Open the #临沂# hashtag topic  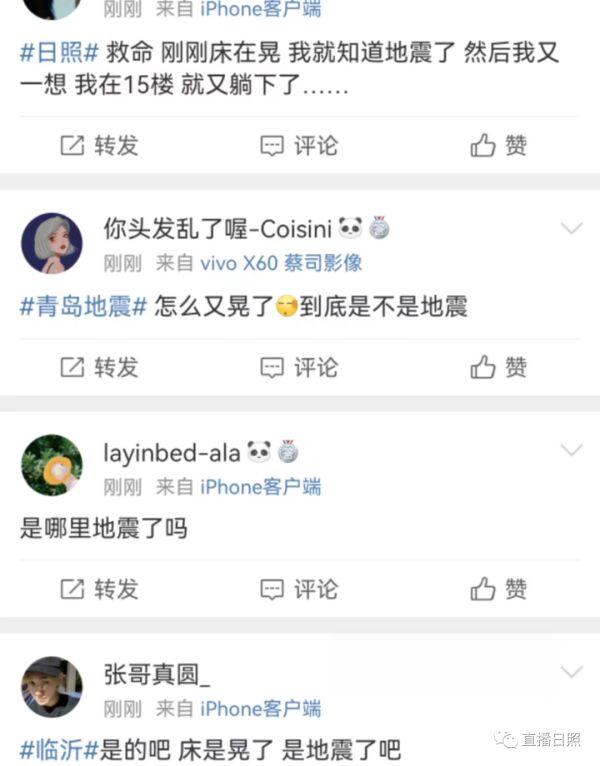pos(59,748)
